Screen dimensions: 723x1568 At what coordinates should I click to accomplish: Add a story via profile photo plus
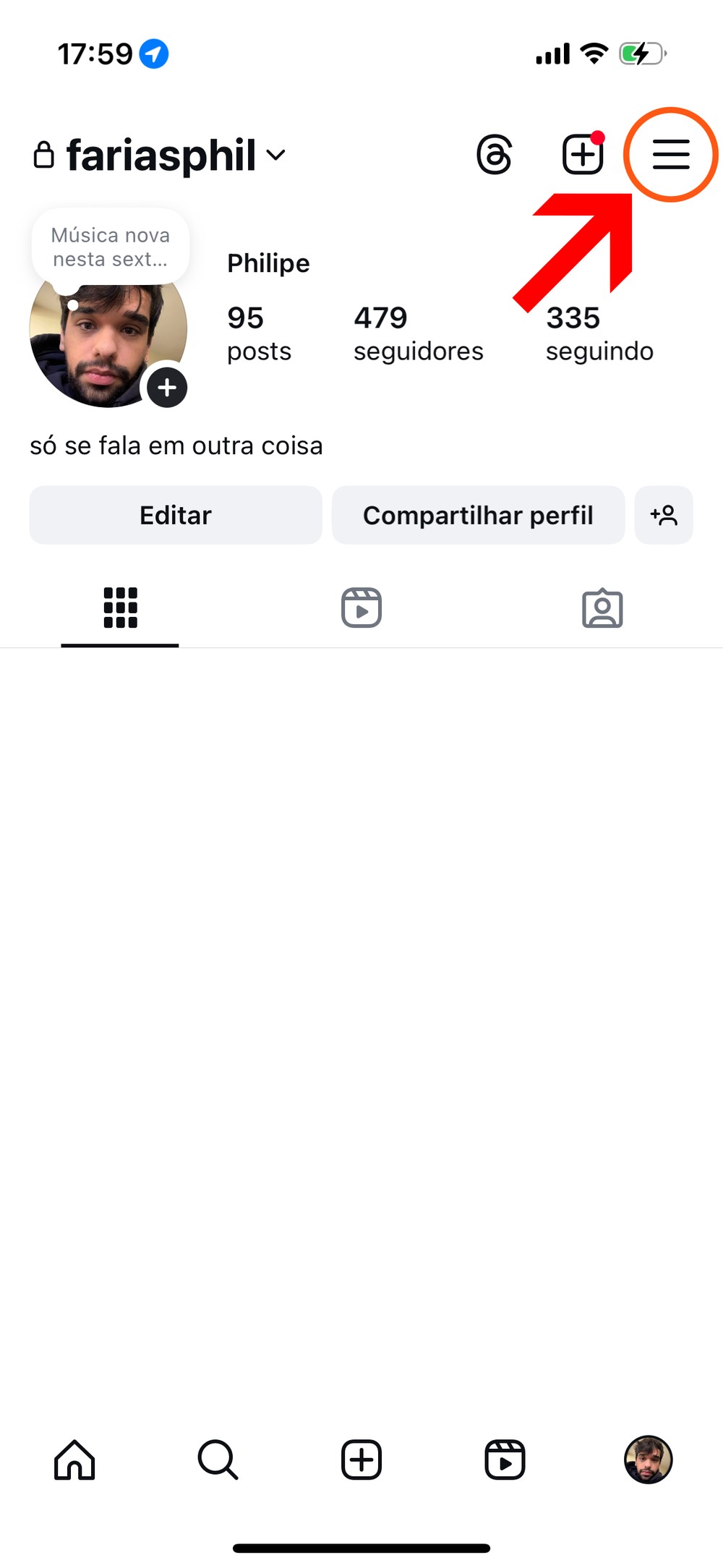167,388
